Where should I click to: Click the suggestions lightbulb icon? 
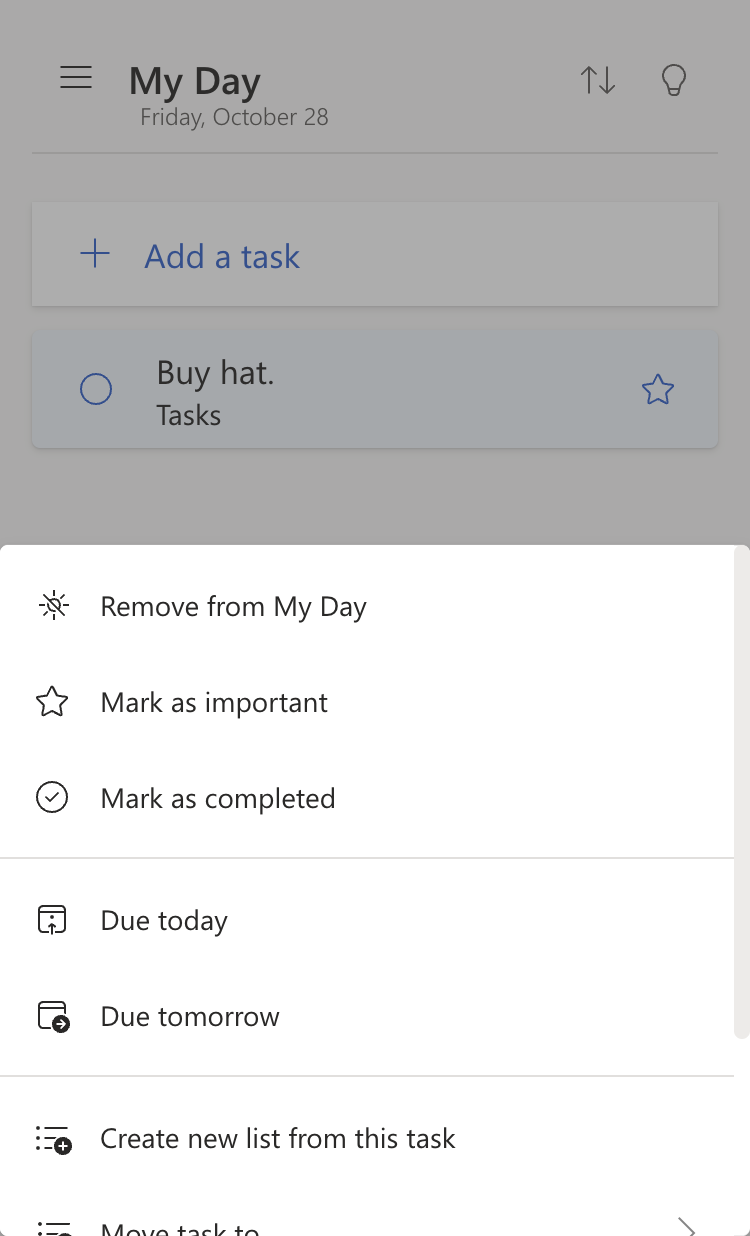click(x=673, y=80)
